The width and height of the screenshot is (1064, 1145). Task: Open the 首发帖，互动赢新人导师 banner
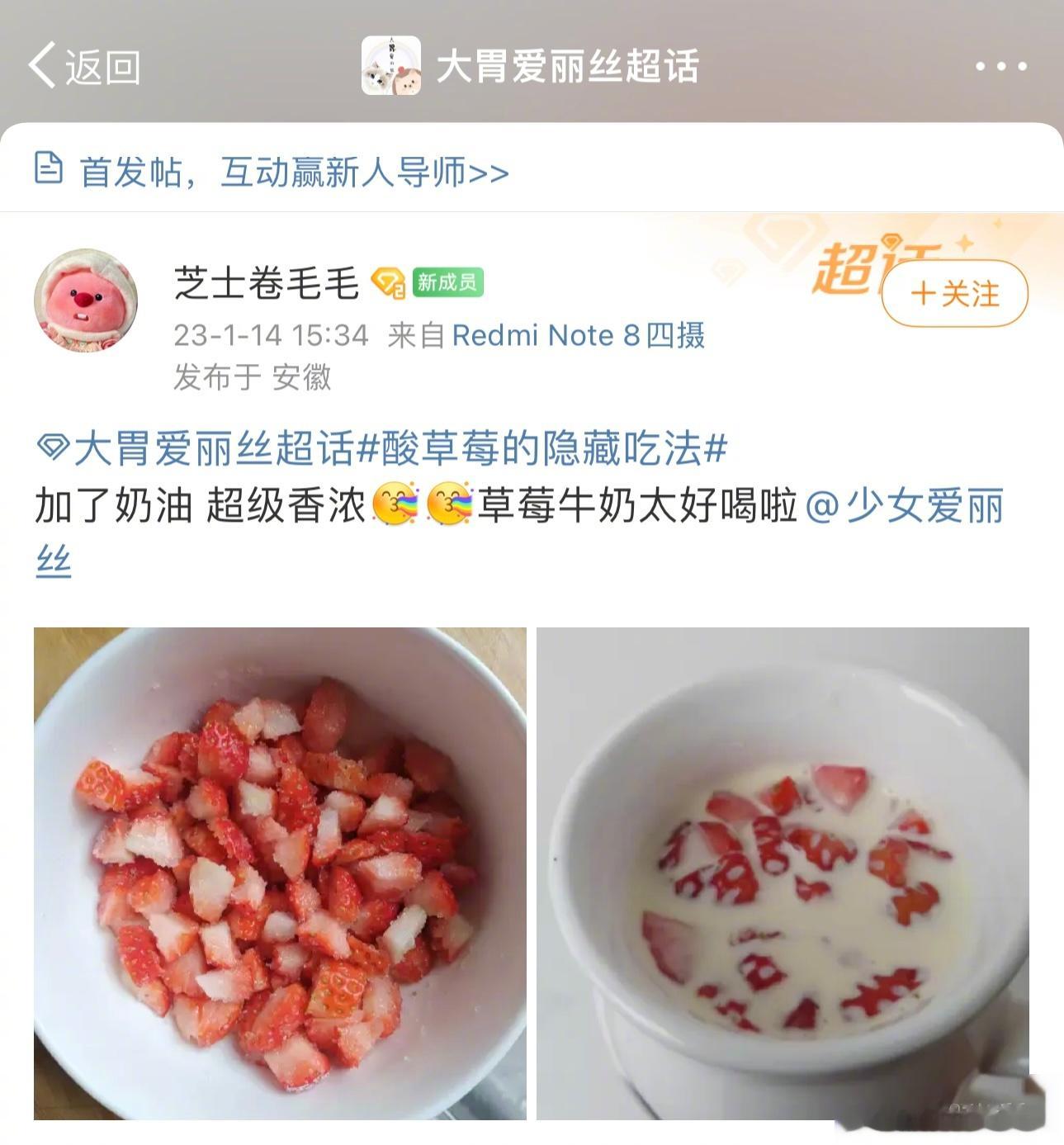click(293, 172)
